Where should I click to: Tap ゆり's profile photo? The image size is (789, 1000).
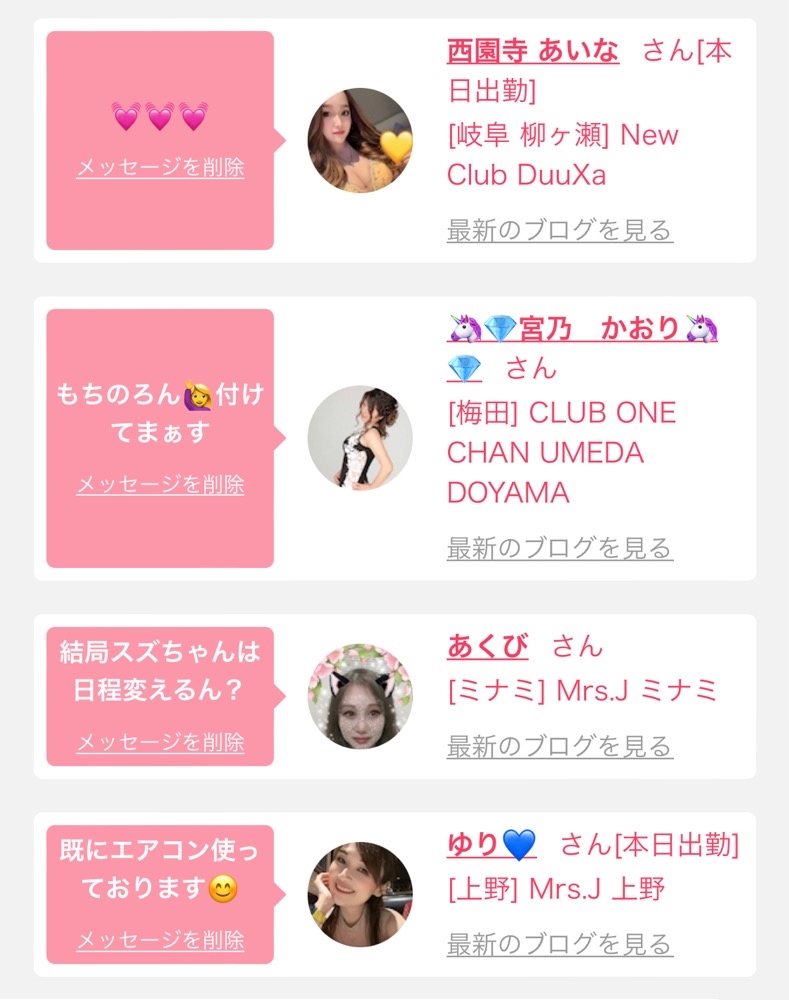click(x=360, y=894)
